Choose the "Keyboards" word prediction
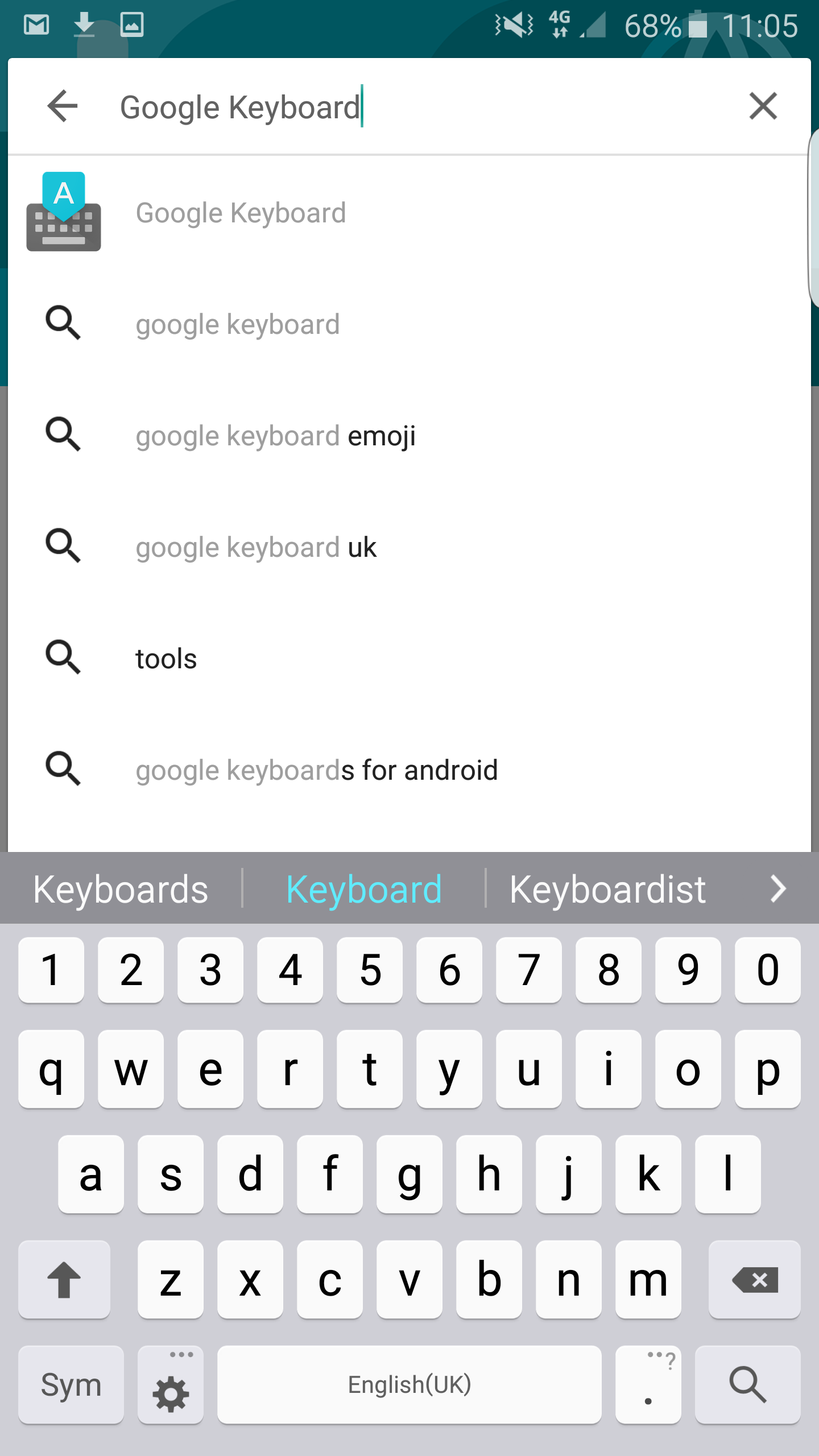This screenshot has height=1456, width=819. tap(121, 889)
